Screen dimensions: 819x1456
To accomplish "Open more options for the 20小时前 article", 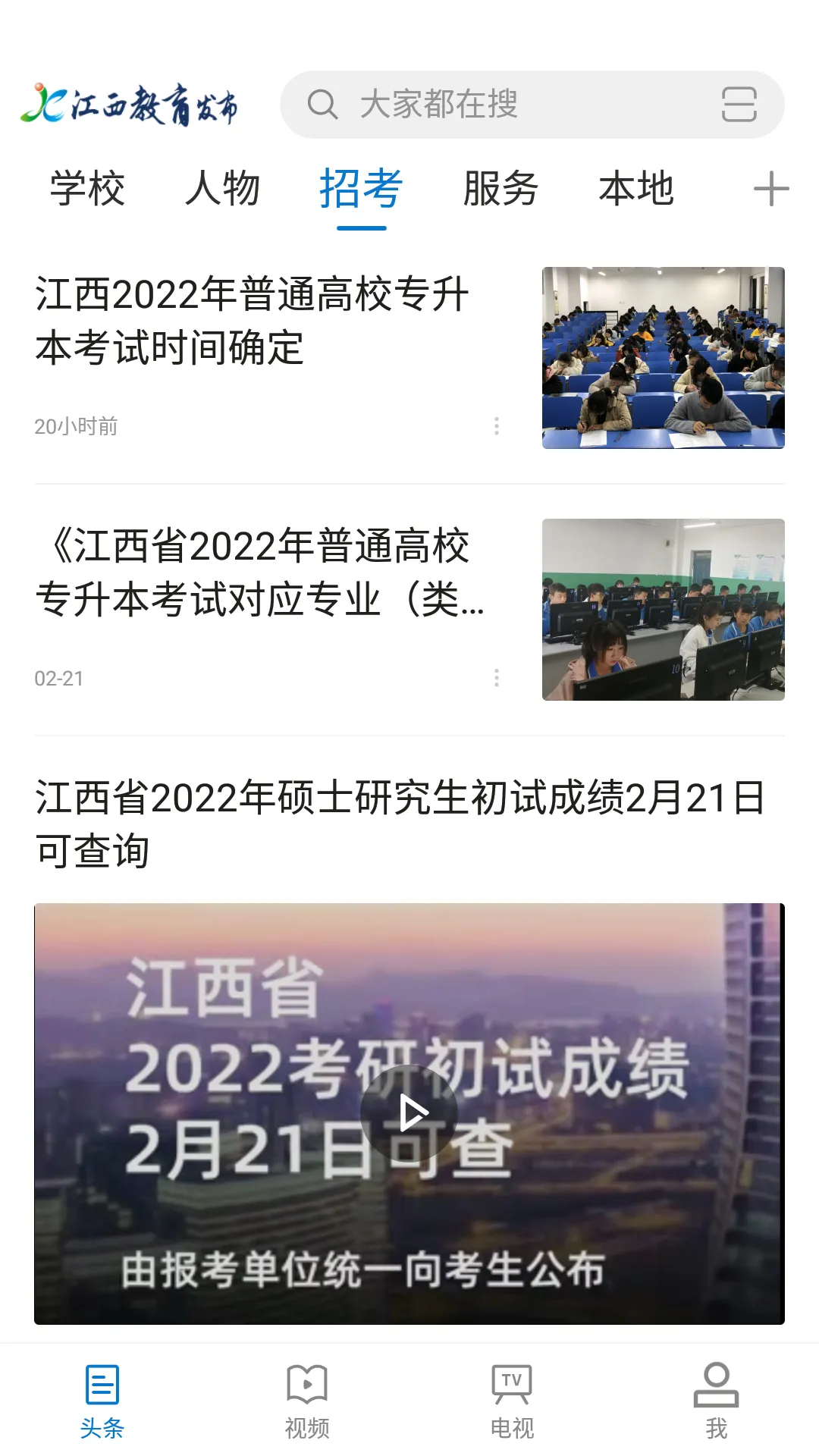I will coord(497,425).
